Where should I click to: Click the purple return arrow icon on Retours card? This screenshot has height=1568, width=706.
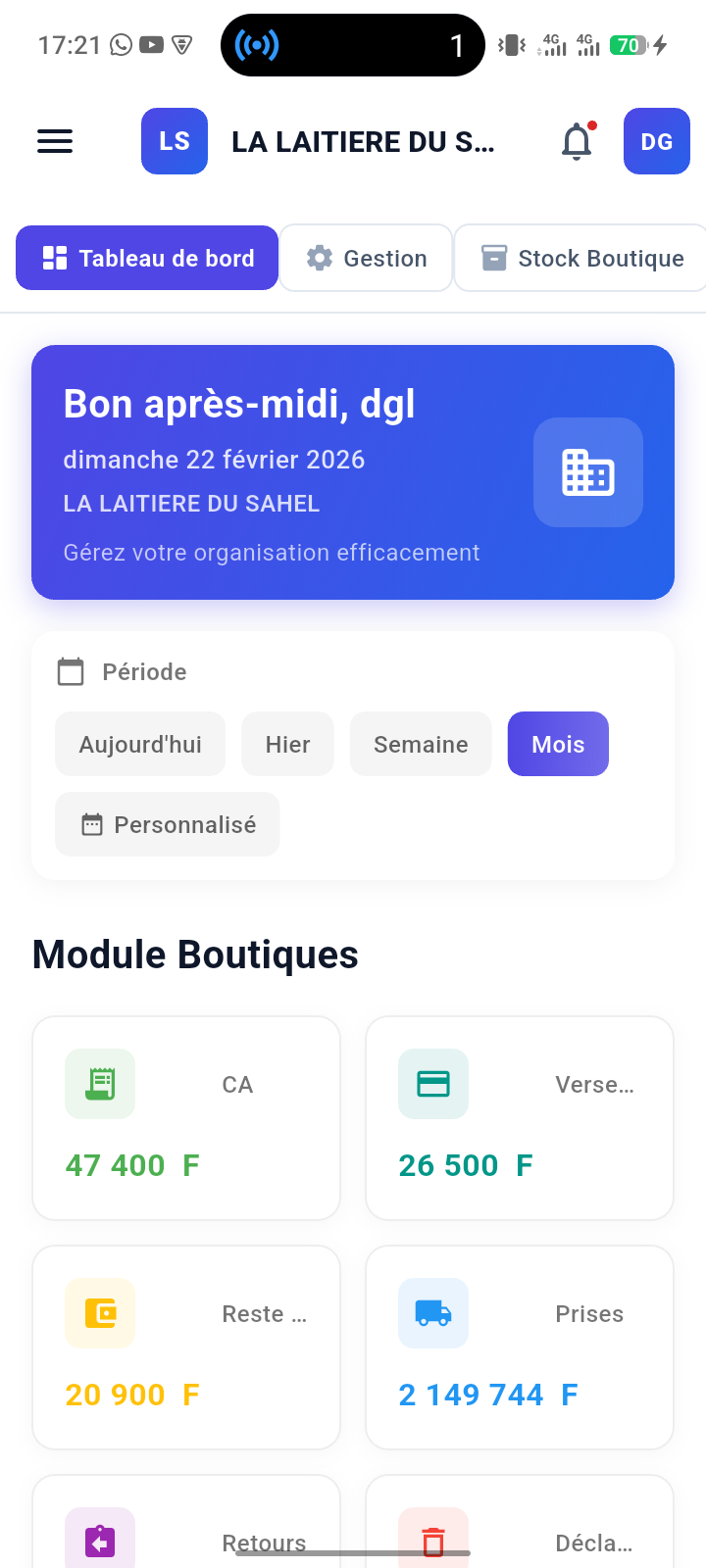click(x=99, y=1539)
